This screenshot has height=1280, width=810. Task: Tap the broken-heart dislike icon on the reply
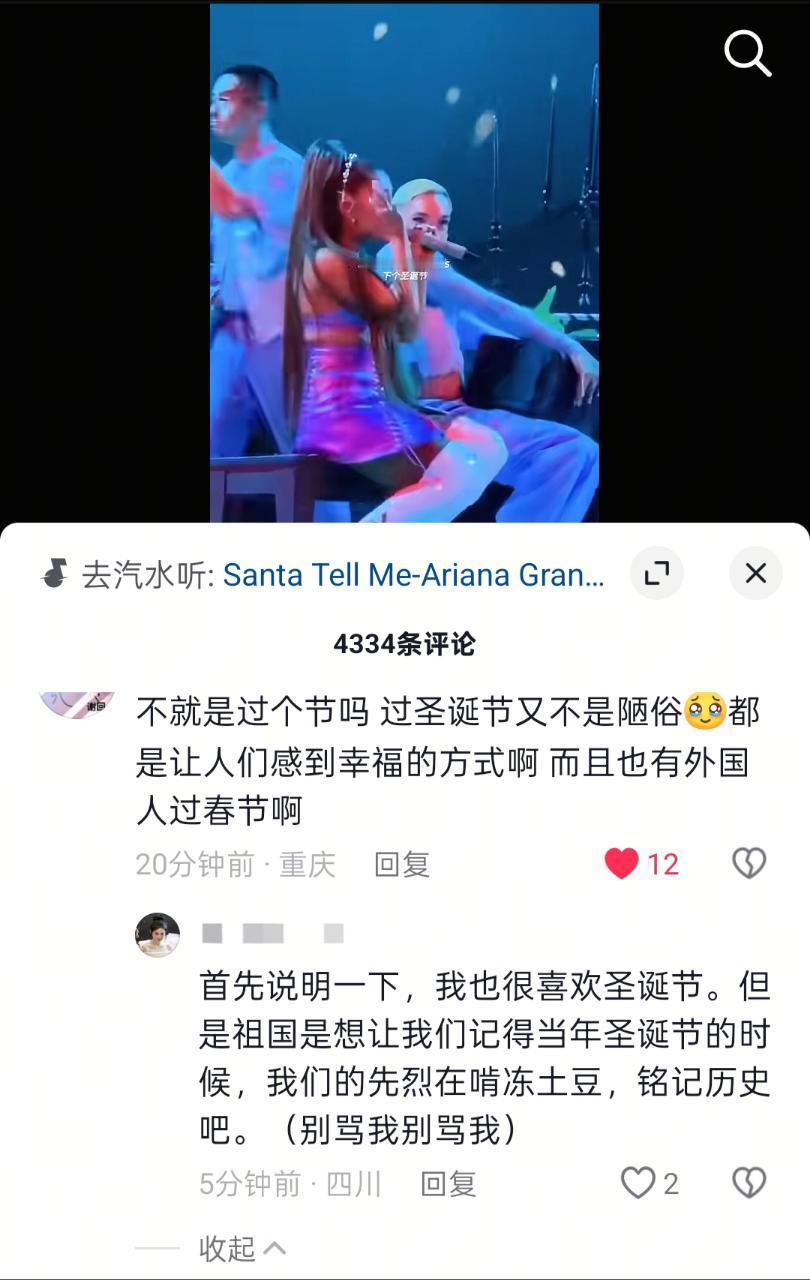(x=749, y=1181)
